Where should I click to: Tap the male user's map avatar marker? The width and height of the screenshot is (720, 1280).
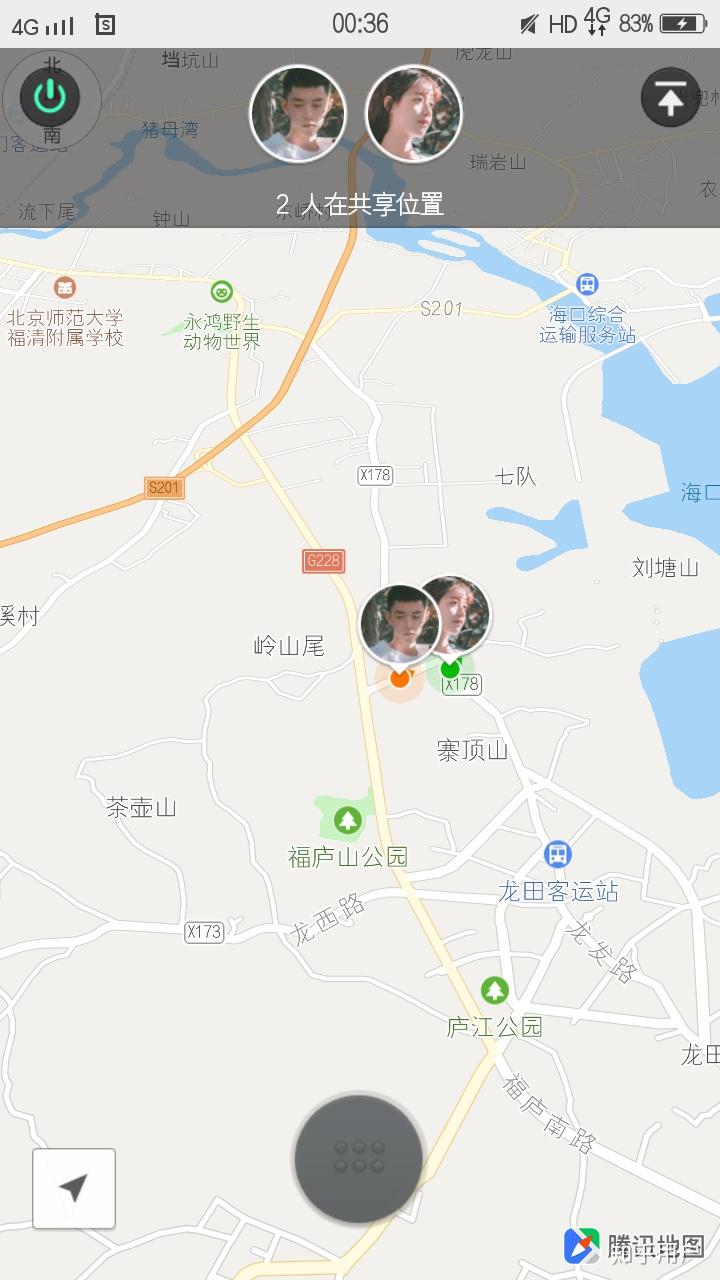click(x=401, y=623)
